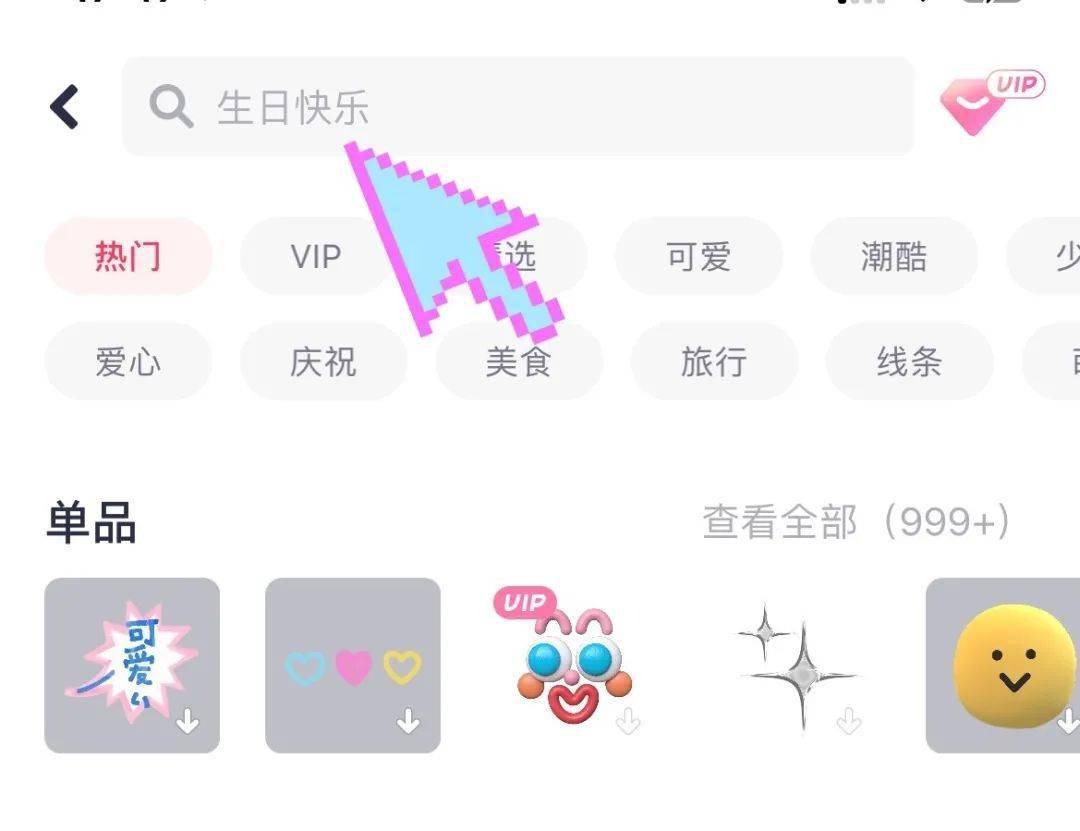Image resolution: width=1080 pixels, height=831 pixels.
Task: Select the 热门 category chip
Action: click(128, 257)
